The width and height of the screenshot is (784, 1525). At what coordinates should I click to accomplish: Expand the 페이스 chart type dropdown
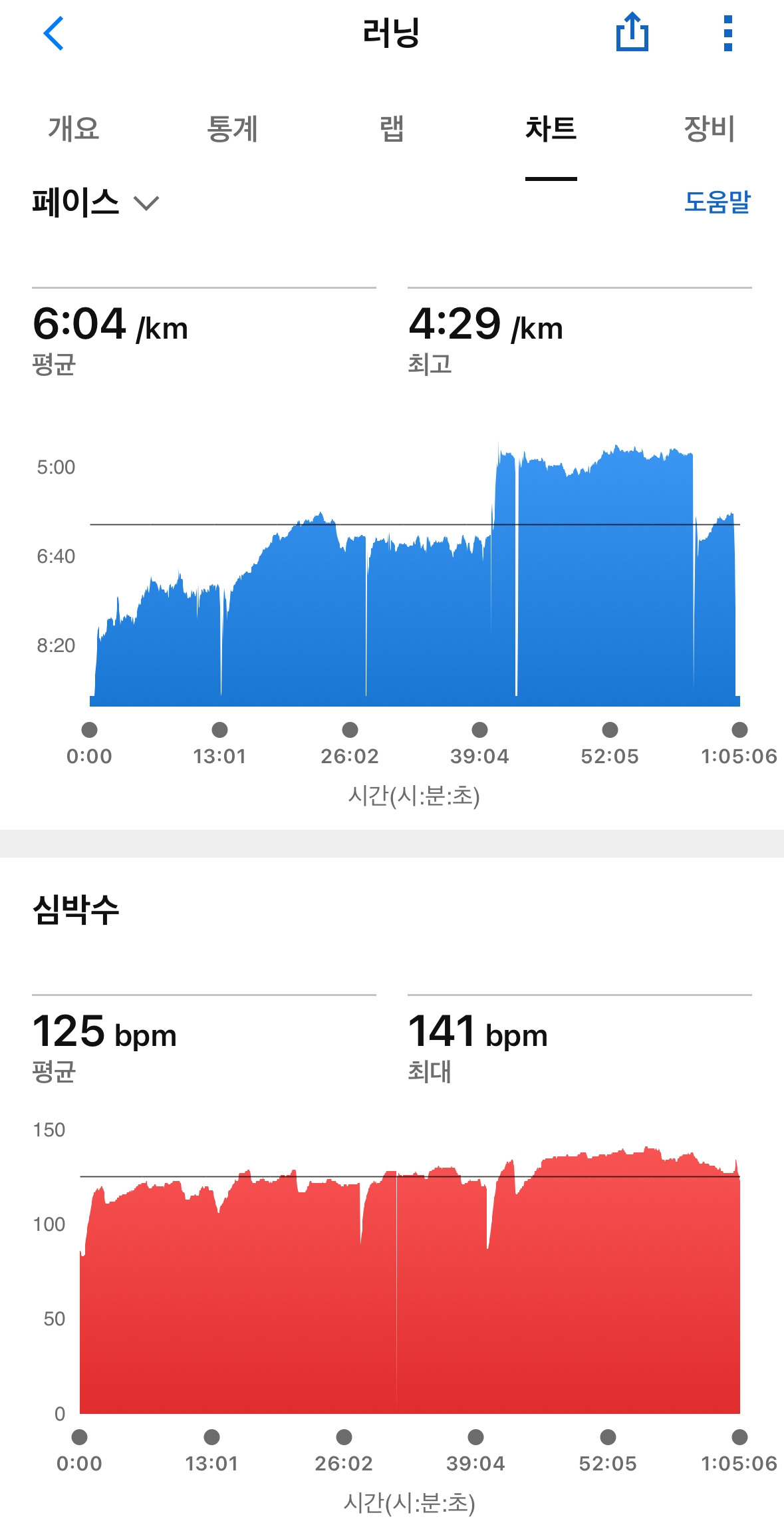pos(95,202)
